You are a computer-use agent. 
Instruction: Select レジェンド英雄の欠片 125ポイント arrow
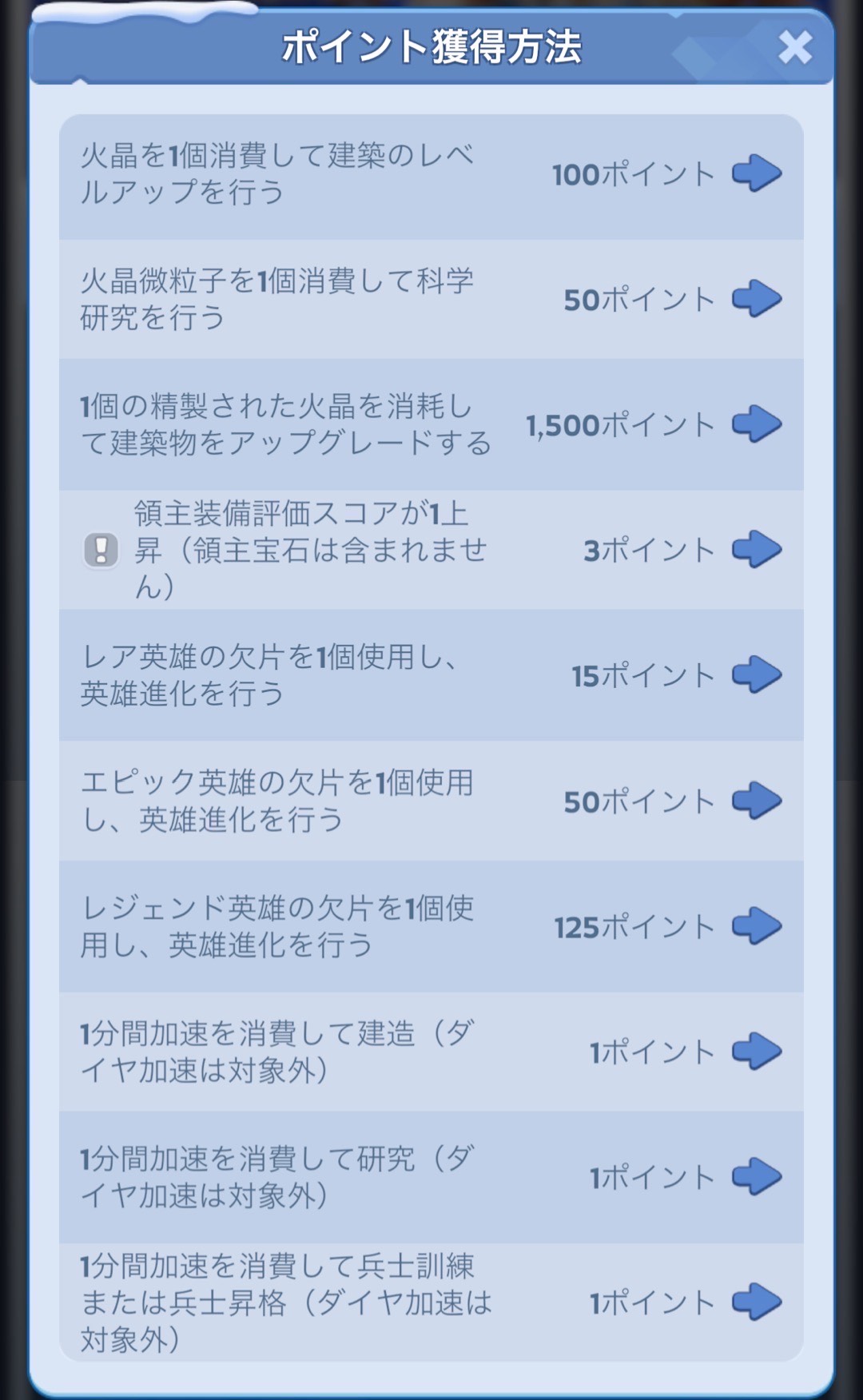pyautogui.click(x=757, y=926)
